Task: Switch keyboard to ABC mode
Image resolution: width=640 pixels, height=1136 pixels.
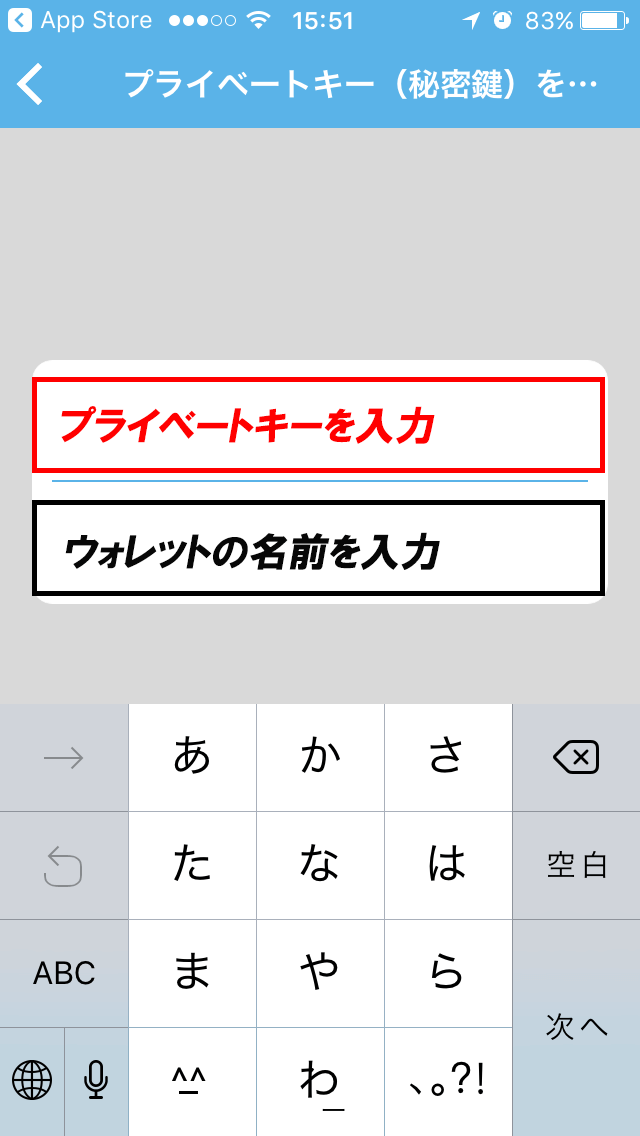Action: coord(64,974)
